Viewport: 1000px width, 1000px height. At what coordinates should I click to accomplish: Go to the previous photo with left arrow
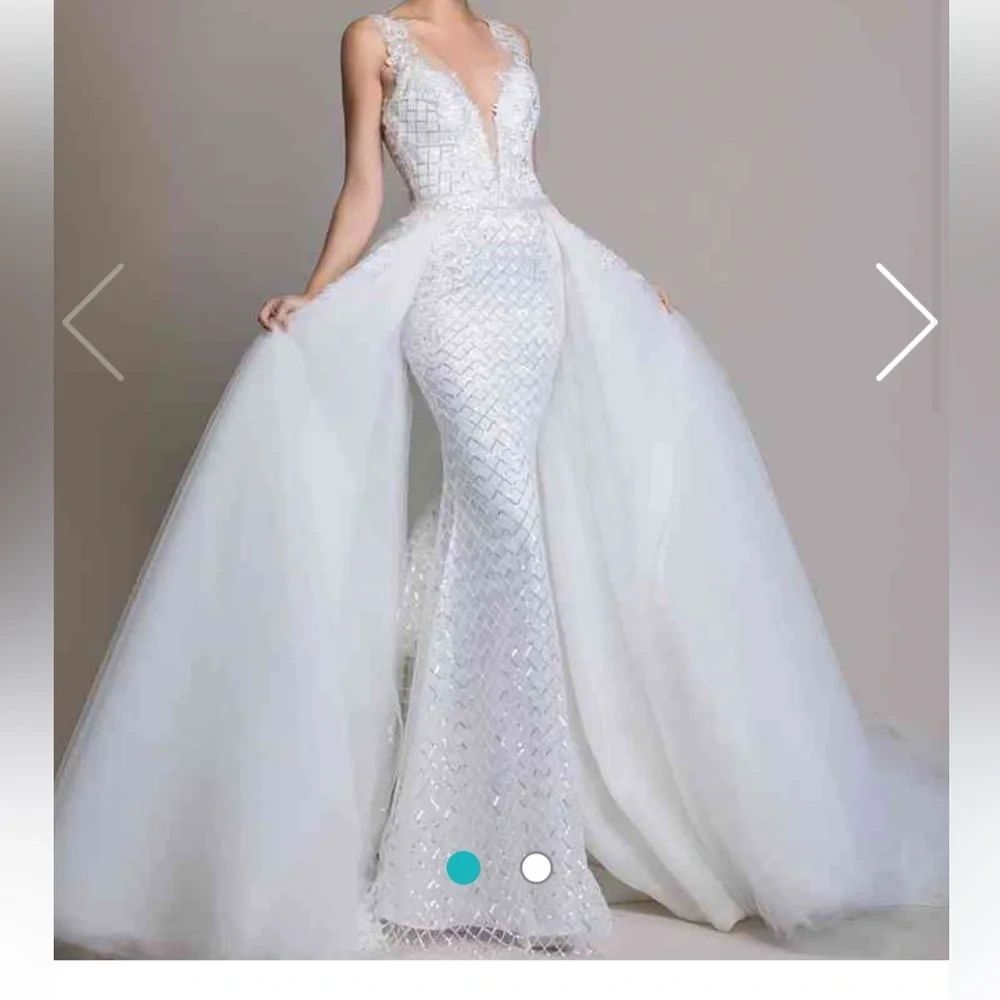(93, 322)
